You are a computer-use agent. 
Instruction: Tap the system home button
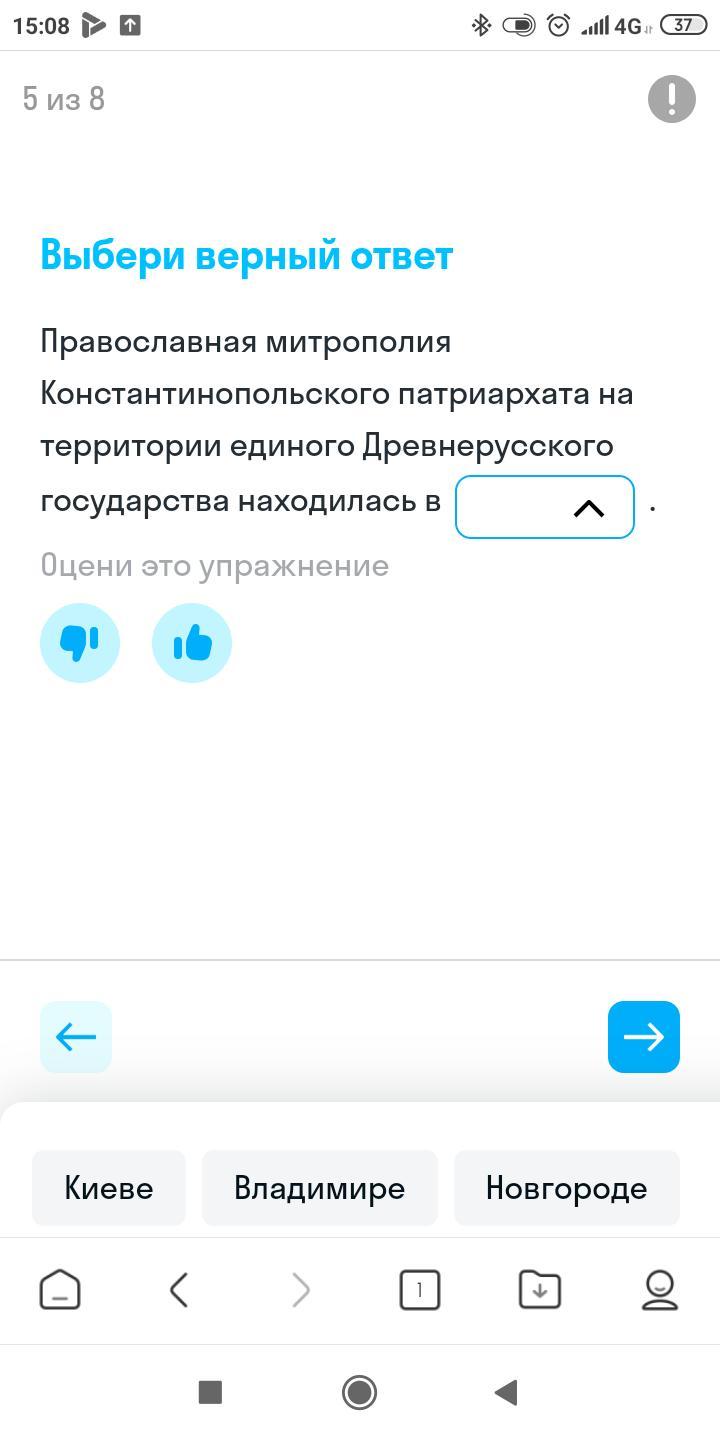(x=359, y=1392)
